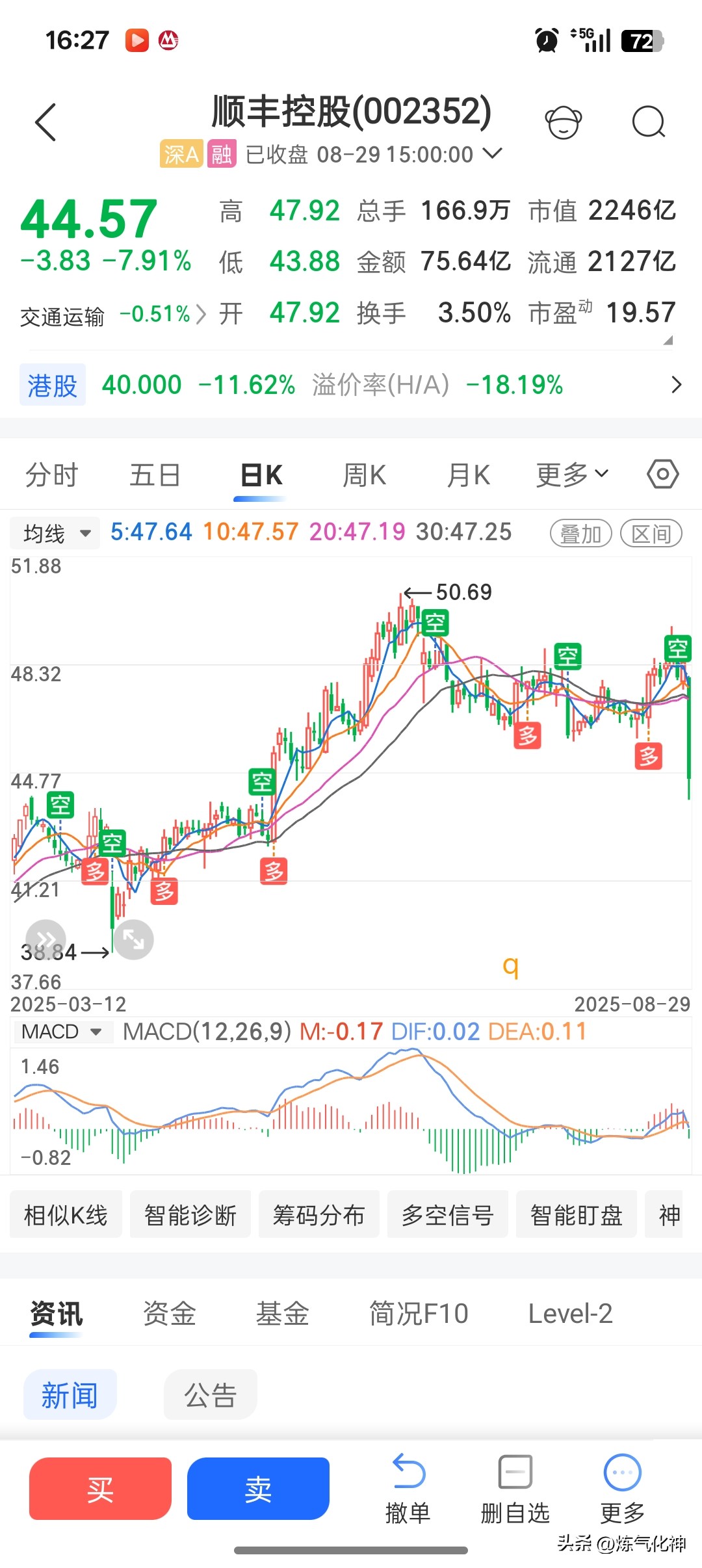The height and width of the screenshot is (1568, 702).
Task: Select the 周K chart tab
Action: pos(364,475)
